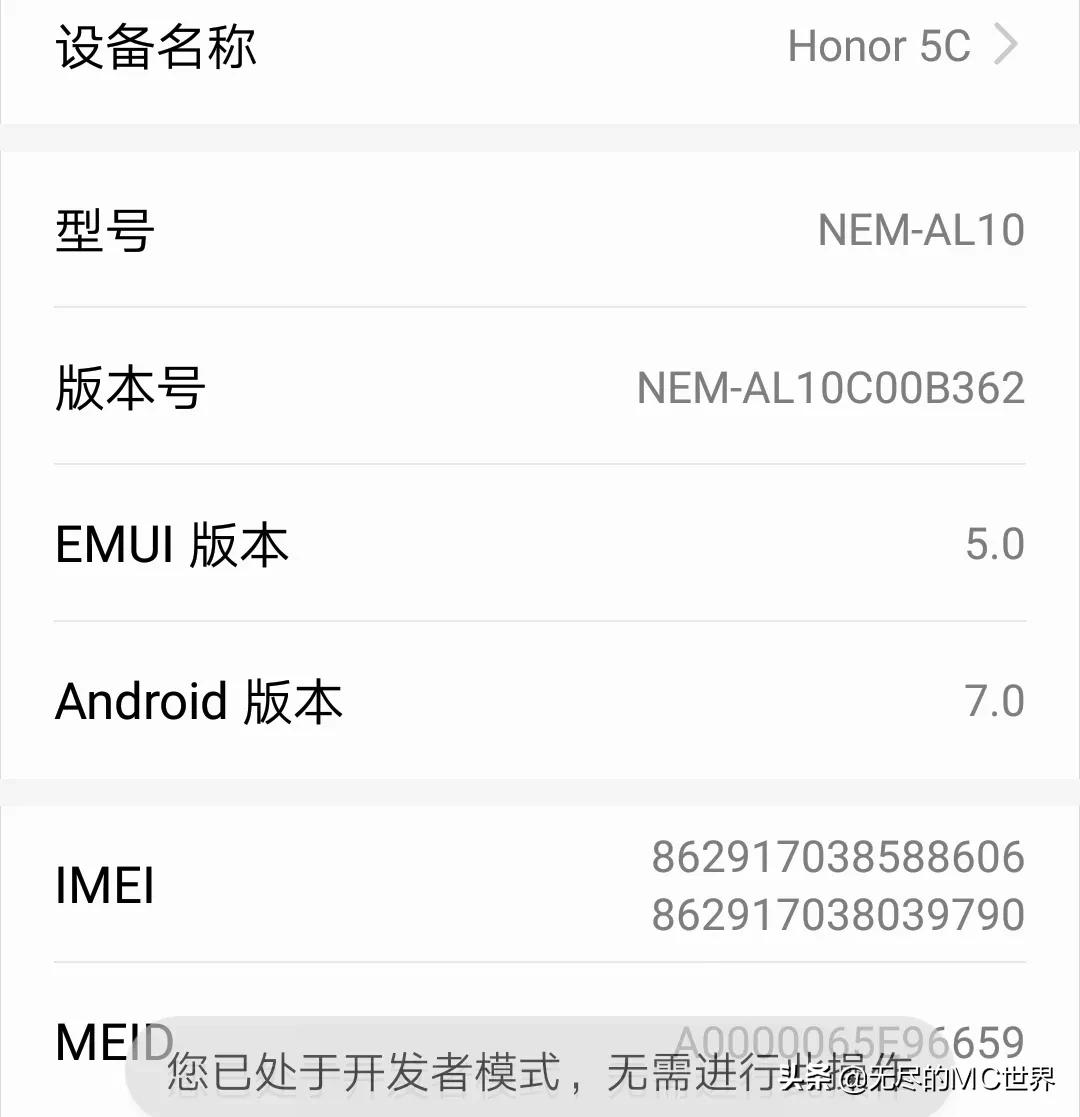Image resolution: width=1080 pixels, height=1117 pixels.
Task: Click the NEM-AL10C00B362 version string
Action: [x=830, y=388]
